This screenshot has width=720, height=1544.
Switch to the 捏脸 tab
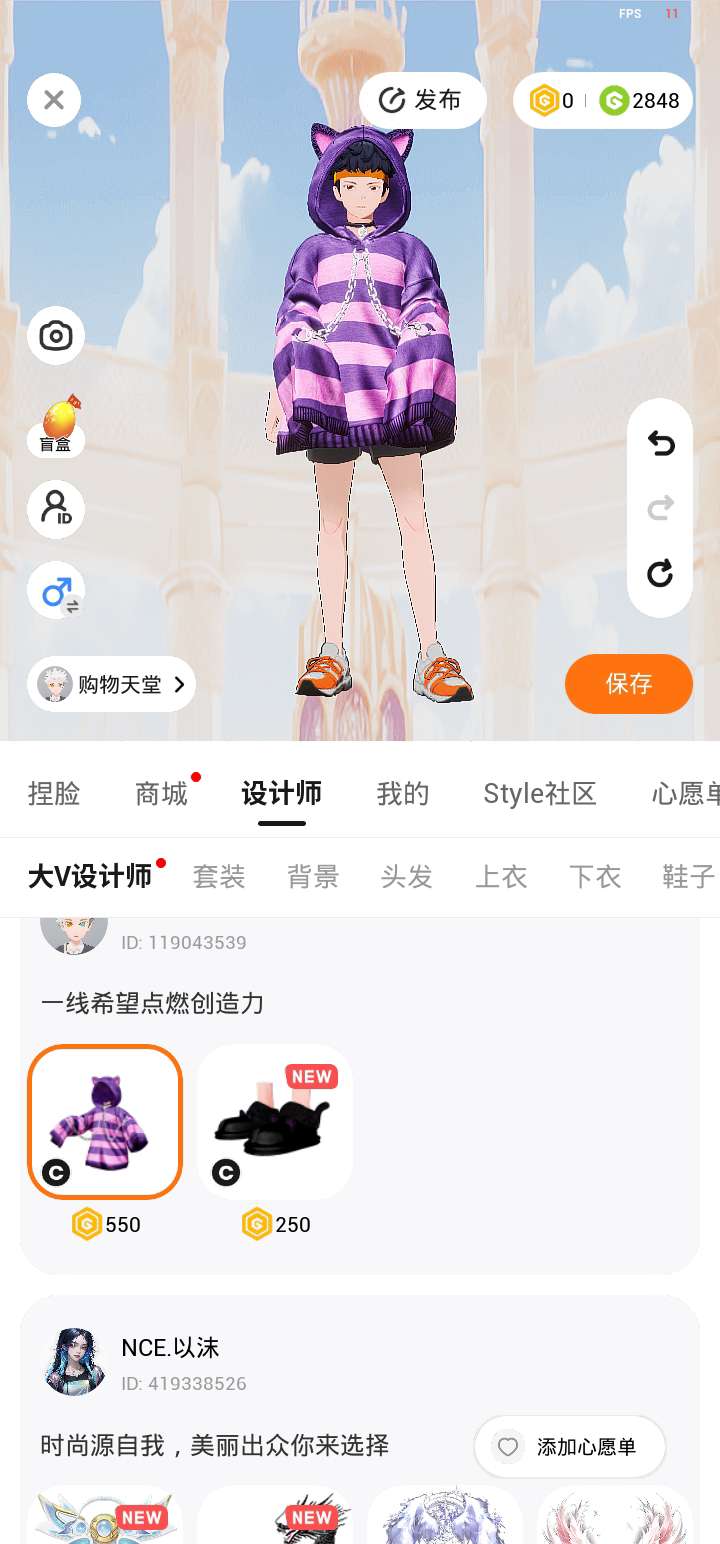tap(54, 794)
